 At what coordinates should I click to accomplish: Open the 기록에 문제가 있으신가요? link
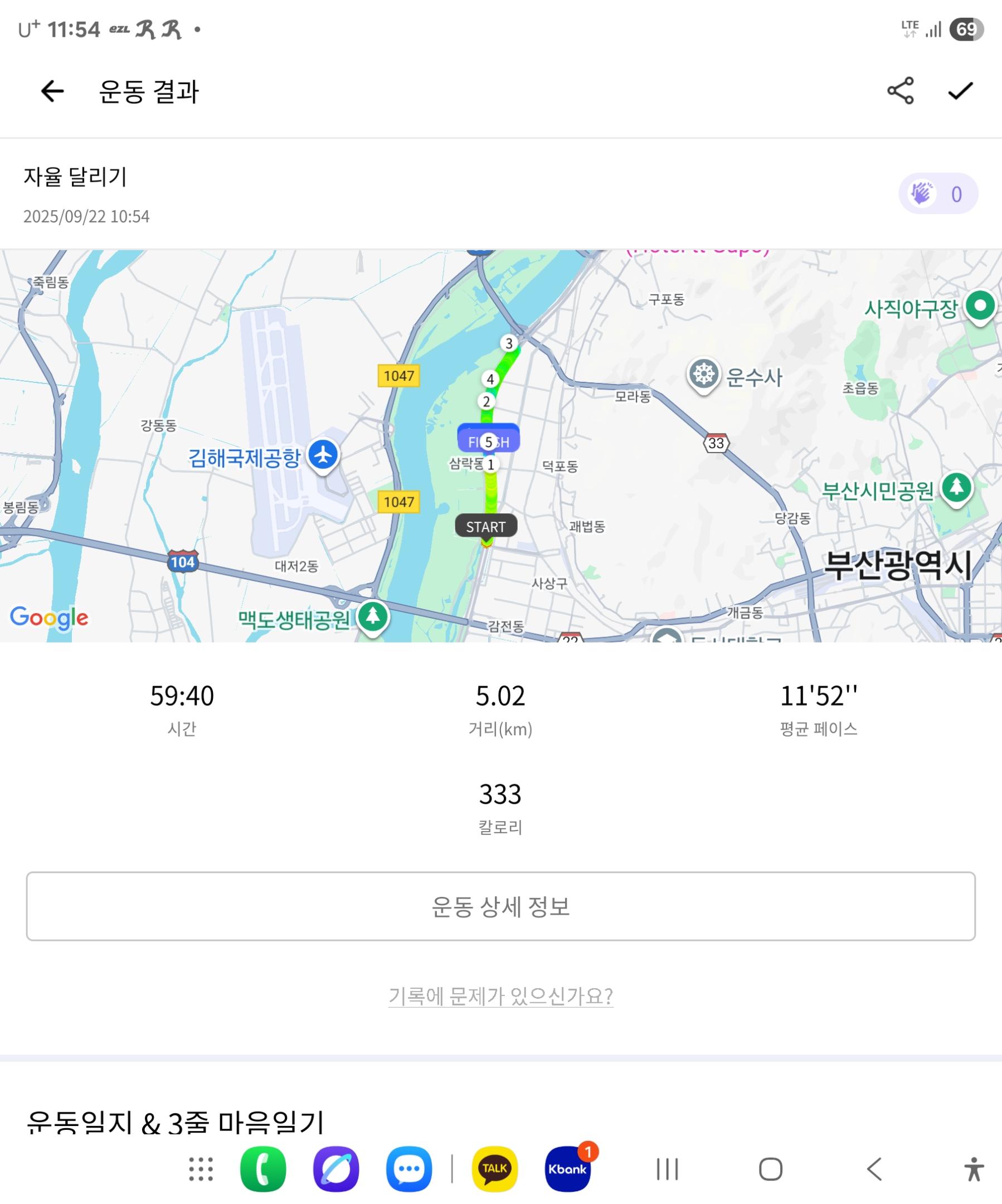coord(500,996)
